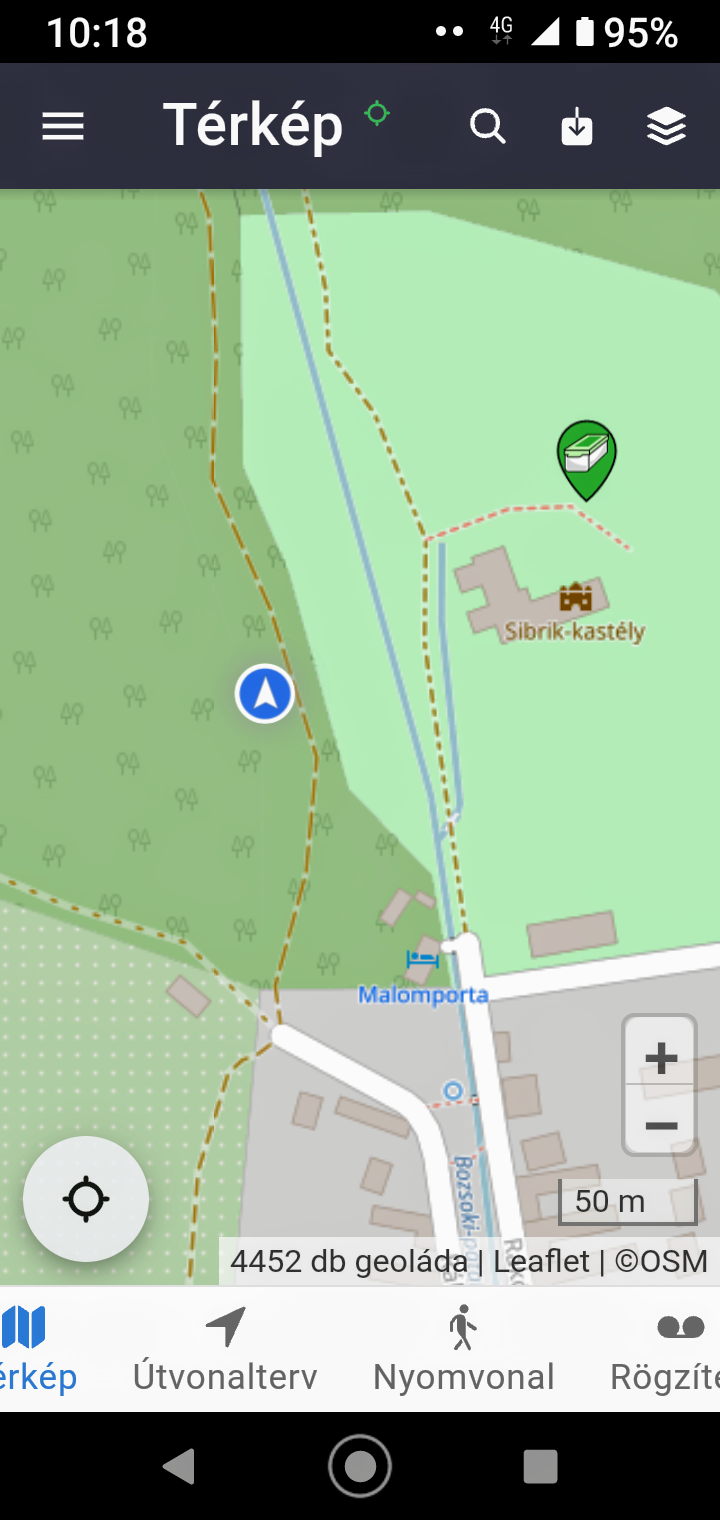Switch to the Nyomvonal tab
The image size is (720, 1520).
[x=463, y=1350]
